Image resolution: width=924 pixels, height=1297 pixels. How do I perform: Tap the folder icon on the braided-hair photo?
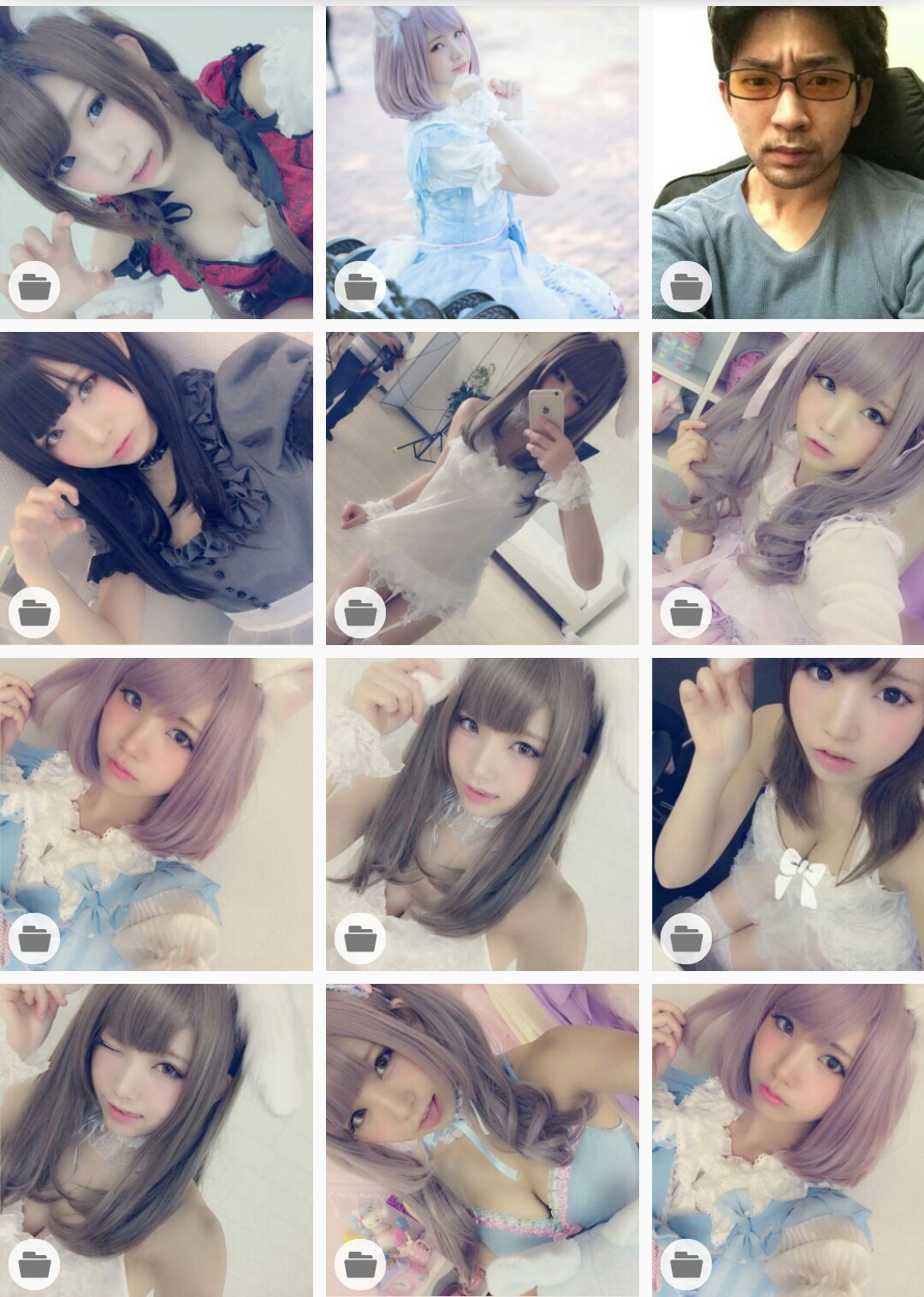(x=34, y=287)
